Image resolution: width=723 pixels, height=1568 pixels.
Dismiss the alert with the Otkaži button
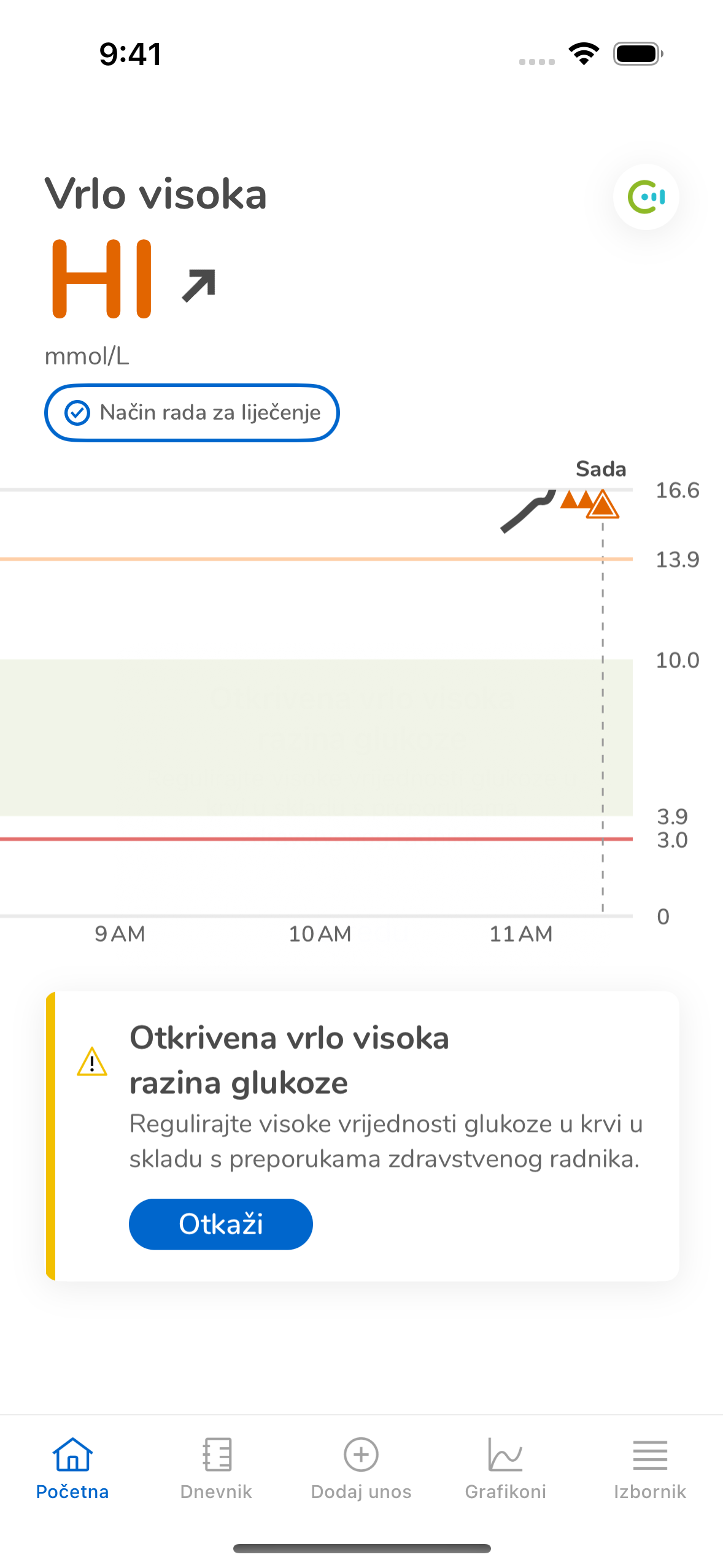coord(220,1224)
